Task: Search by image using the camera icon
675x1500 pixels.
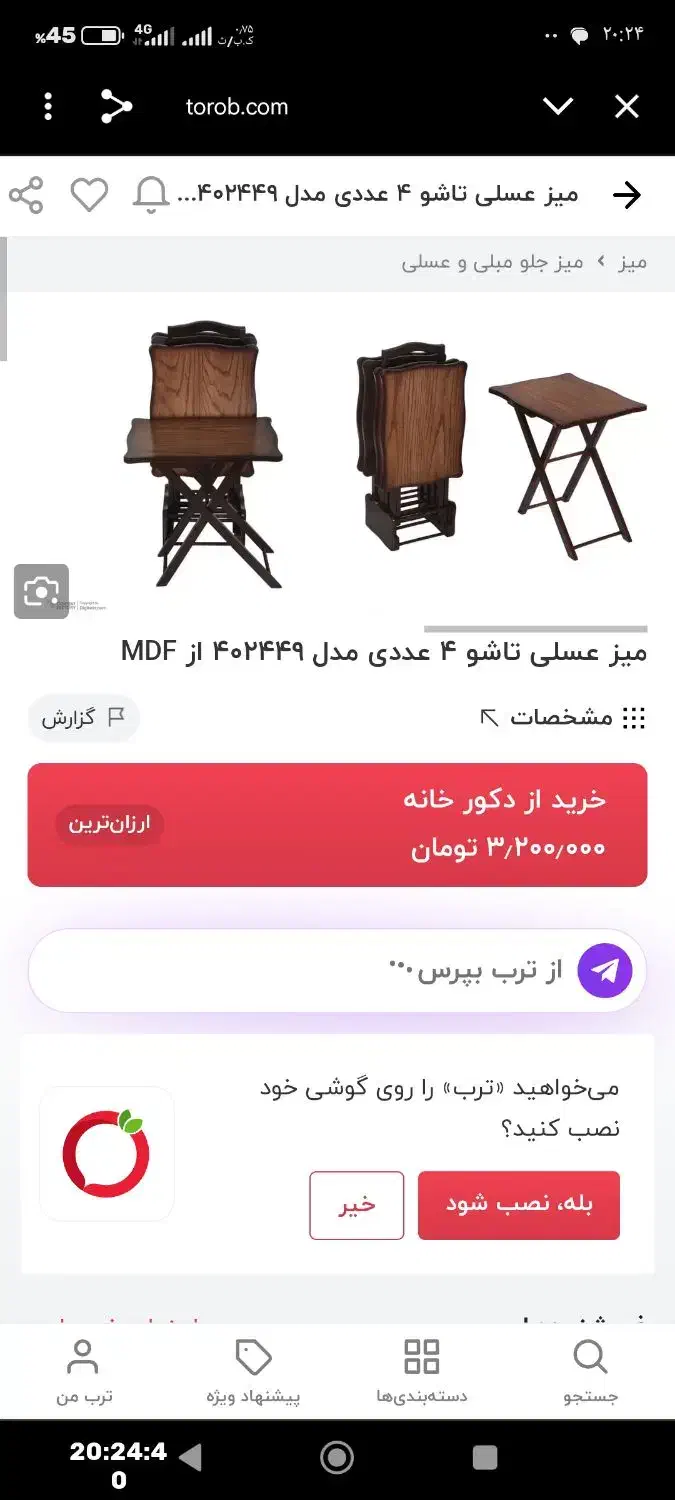Action: click(x=41, y=591)
